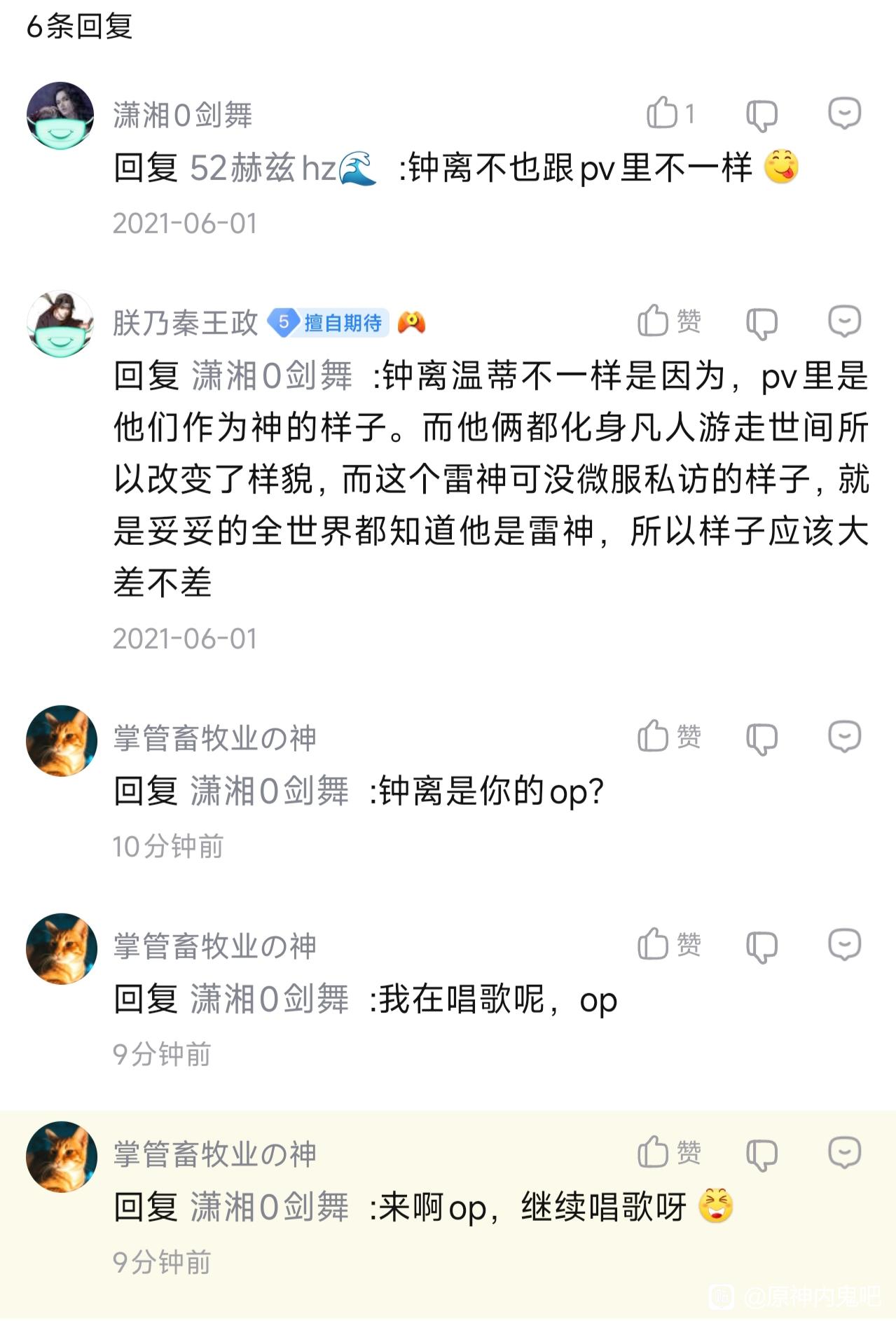896x1321 pixels.
Task: Dislike 潇湘0剑舞's comment about 钟离 and pv
Action: 761,114
